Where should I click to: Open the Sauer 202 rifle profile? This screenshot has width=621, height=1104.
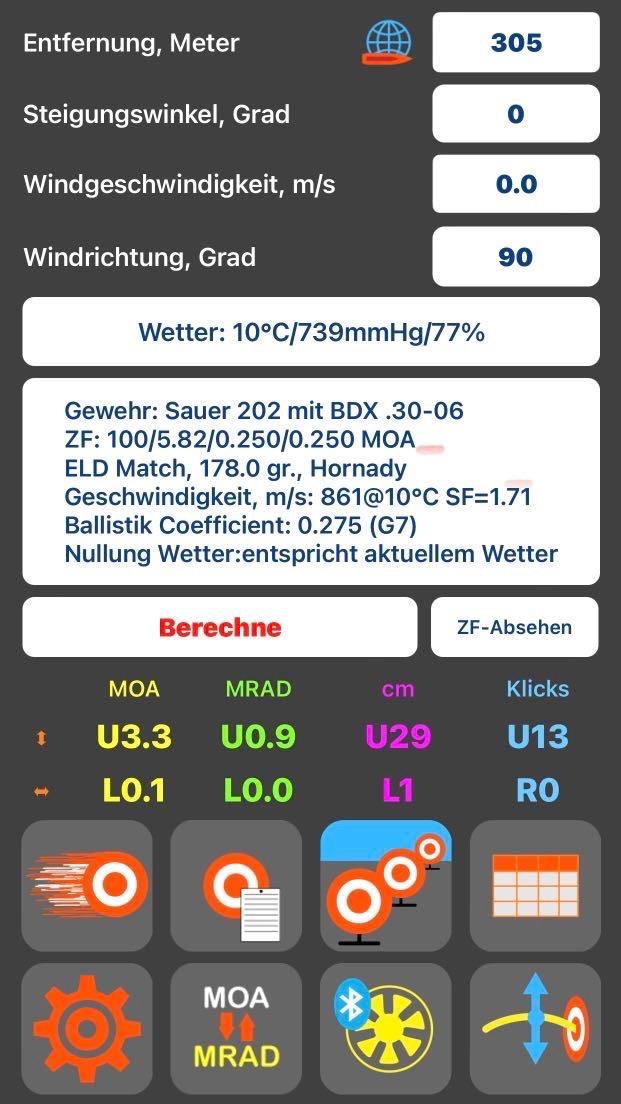coord(311,481)
